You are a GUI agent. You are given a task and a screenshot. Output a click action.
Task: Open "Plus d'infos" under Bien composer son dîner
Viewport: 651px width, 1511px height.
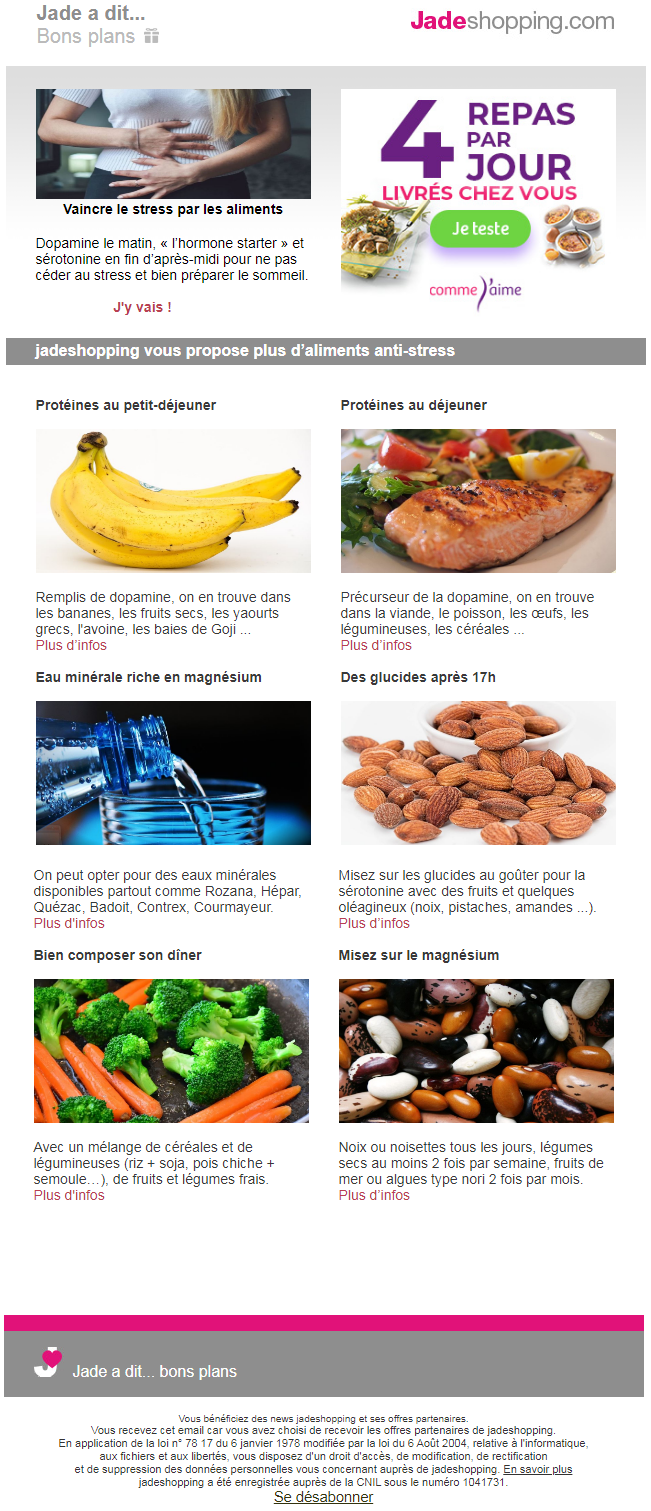(x=69, y=1195)
